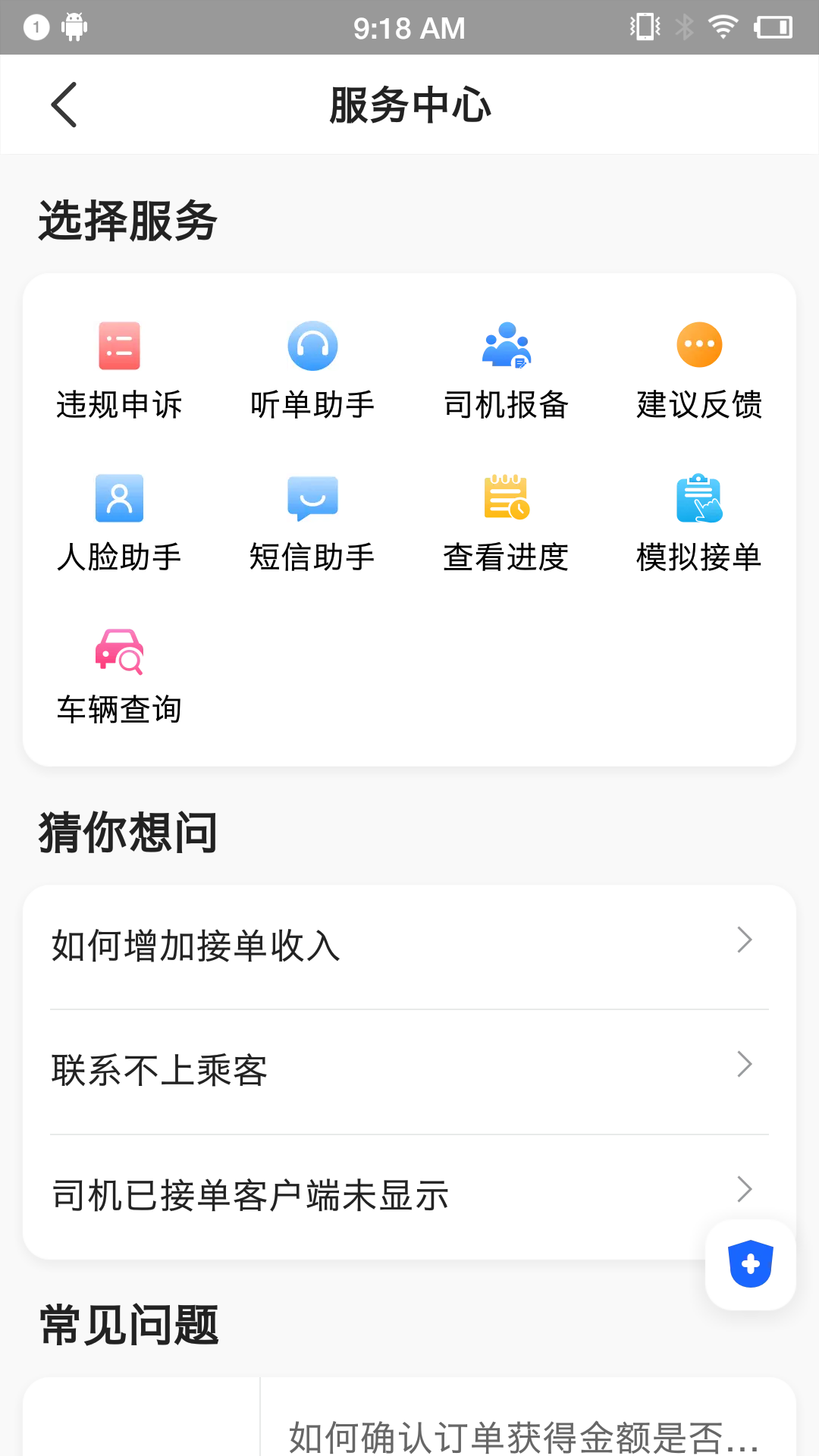Open 查看进度 to check progress
The width and height of the screenshot is (819, 1456).
pos(507,523)
